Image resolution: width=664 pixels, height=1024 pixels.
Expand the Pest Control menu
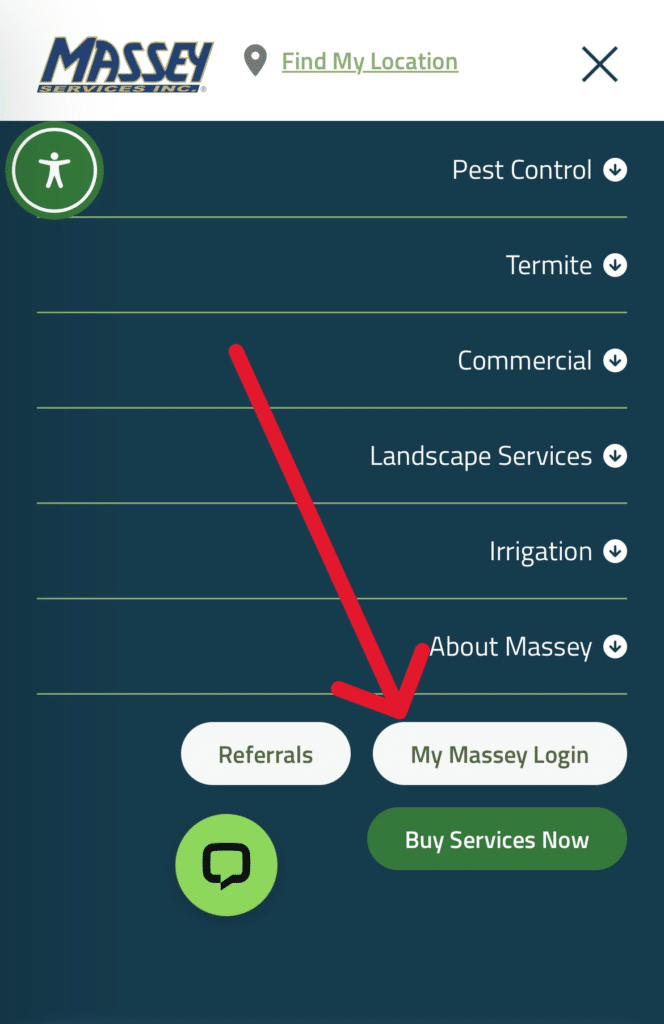click(x=615, y=170)
